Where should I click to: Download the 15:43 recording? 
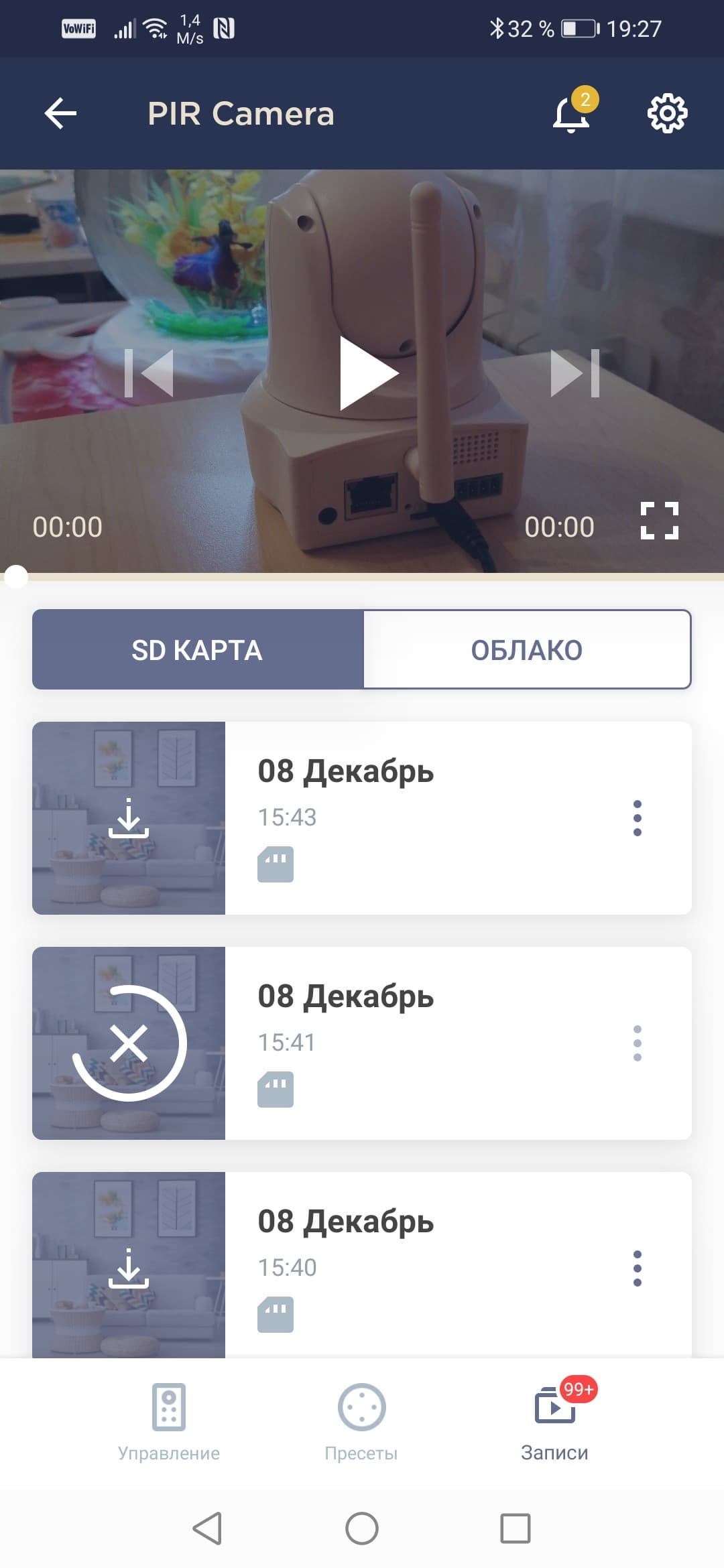(x=129, y=818)
